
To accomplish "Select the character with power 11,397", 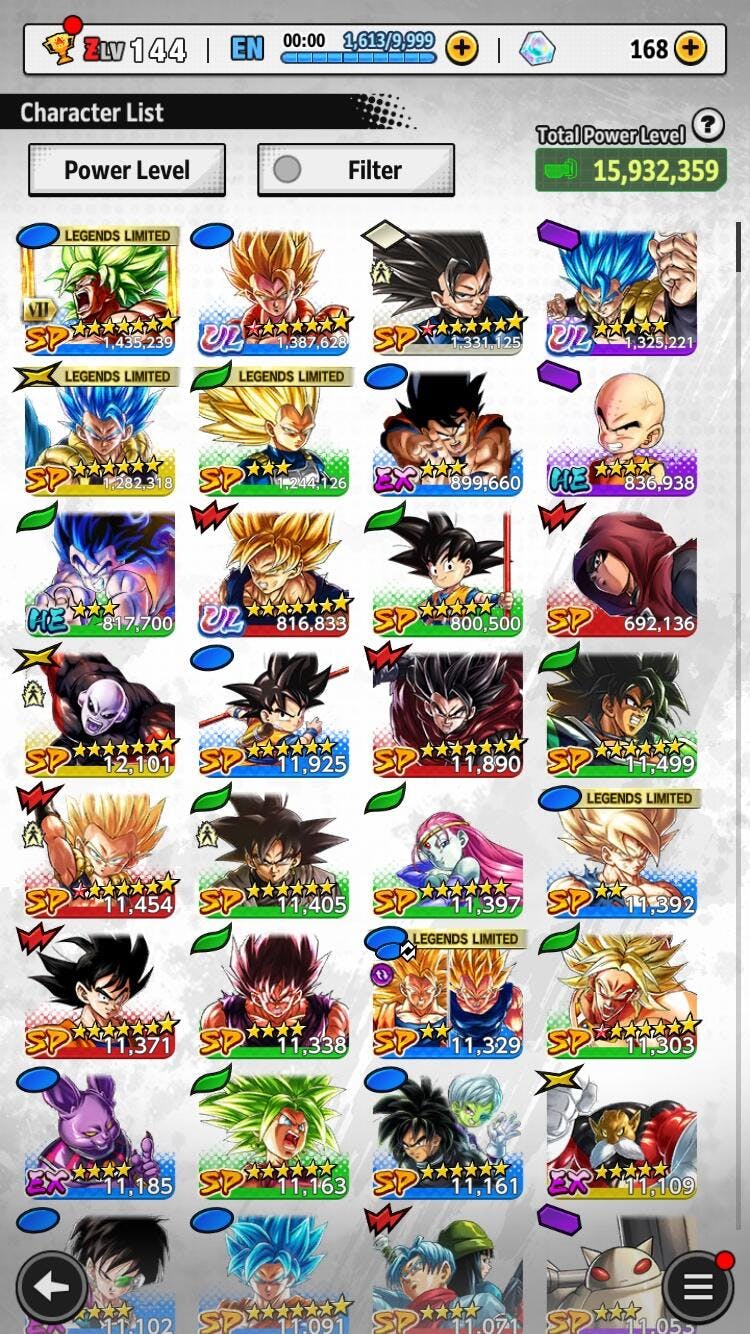I will click(448, 855).
